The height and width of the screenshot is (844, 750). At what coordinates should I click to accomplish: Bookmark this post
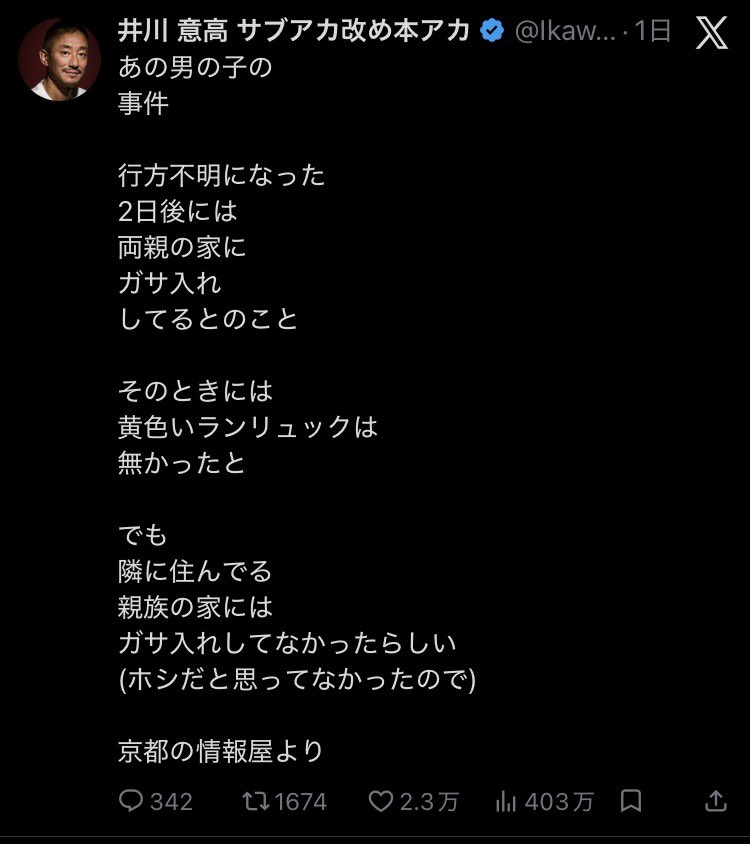631,801
